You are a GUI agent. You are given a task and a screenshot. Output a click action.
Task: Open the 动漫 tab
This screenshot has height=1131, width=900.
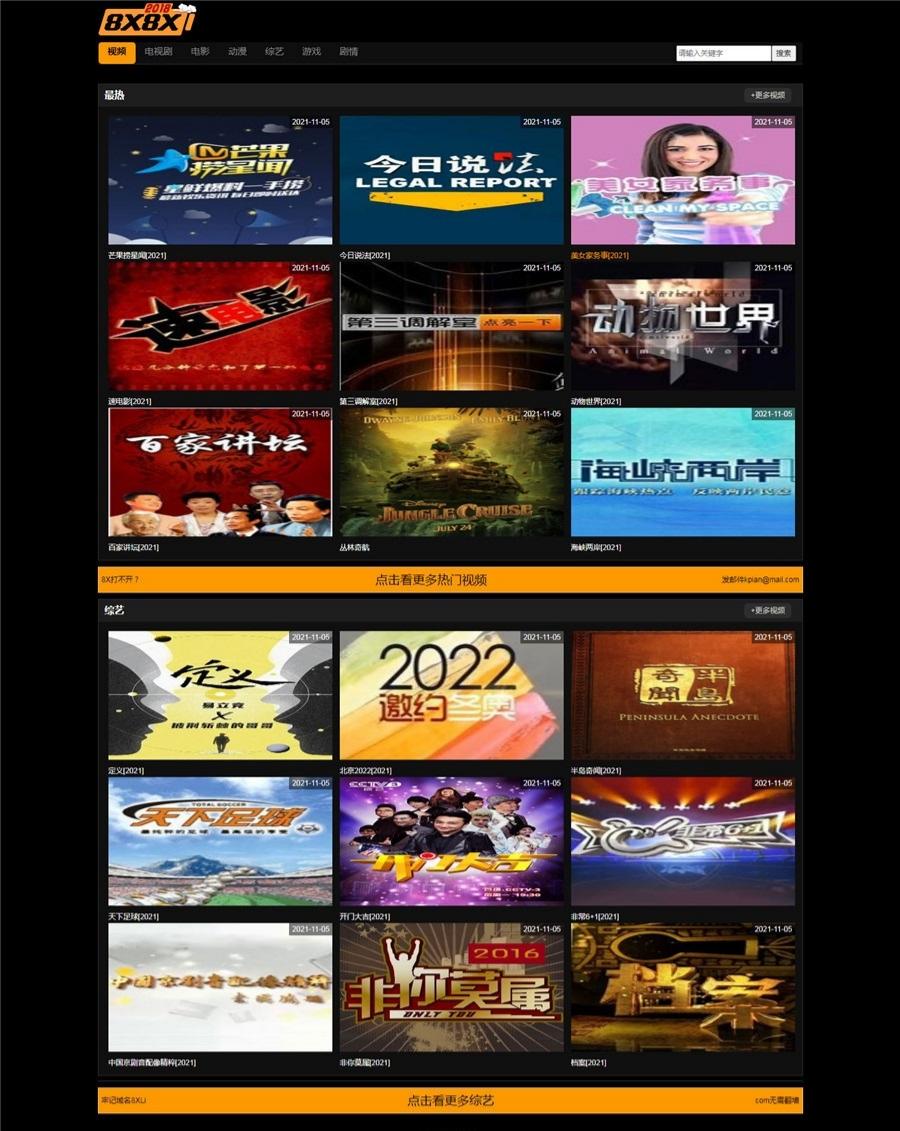pyautogui.click(x=237, y=52)
